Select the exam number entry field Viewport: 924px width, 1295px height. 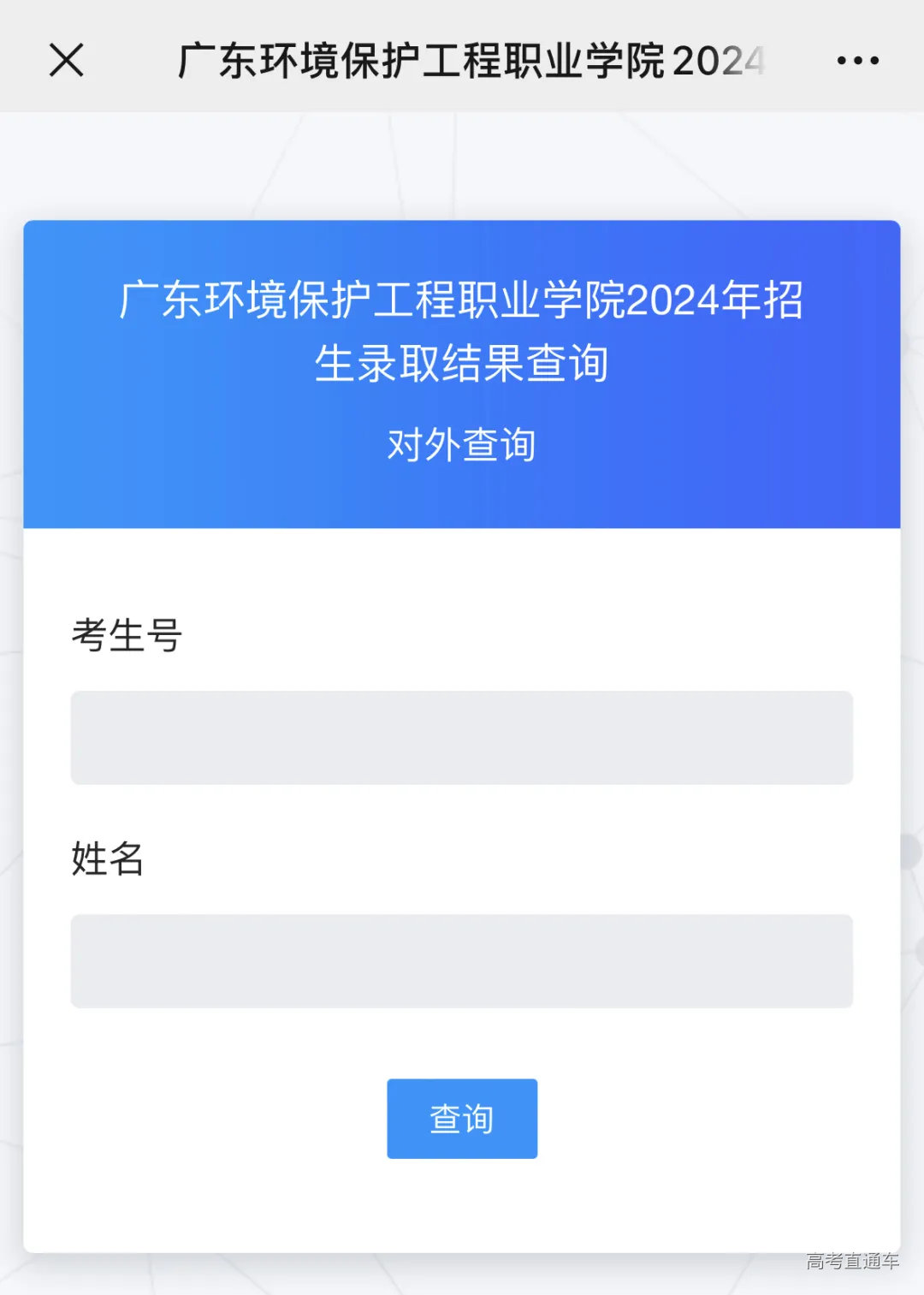[x=462, y=737]
